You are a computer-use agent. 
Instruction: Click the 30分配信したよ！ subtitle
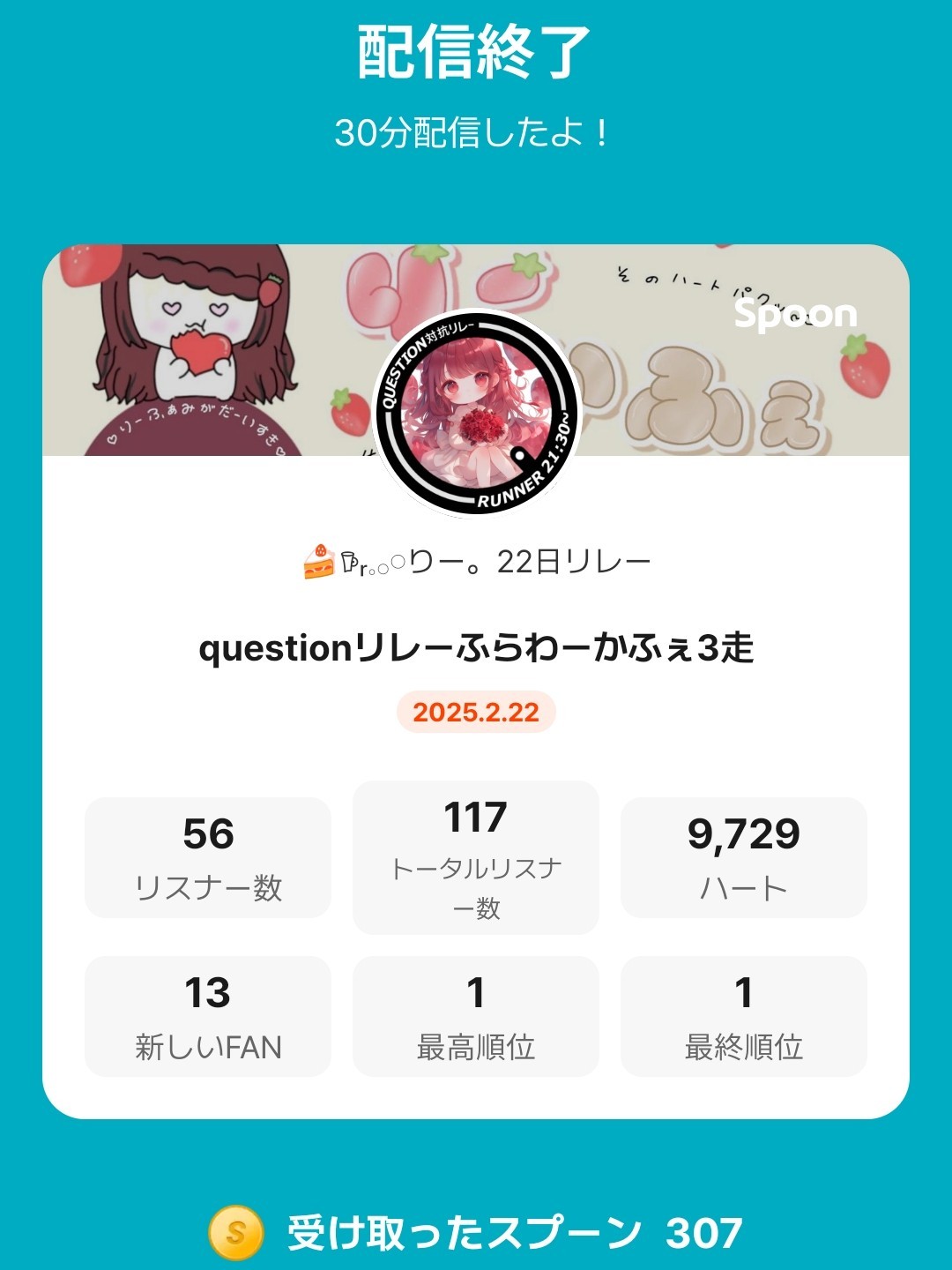point(476,131)
